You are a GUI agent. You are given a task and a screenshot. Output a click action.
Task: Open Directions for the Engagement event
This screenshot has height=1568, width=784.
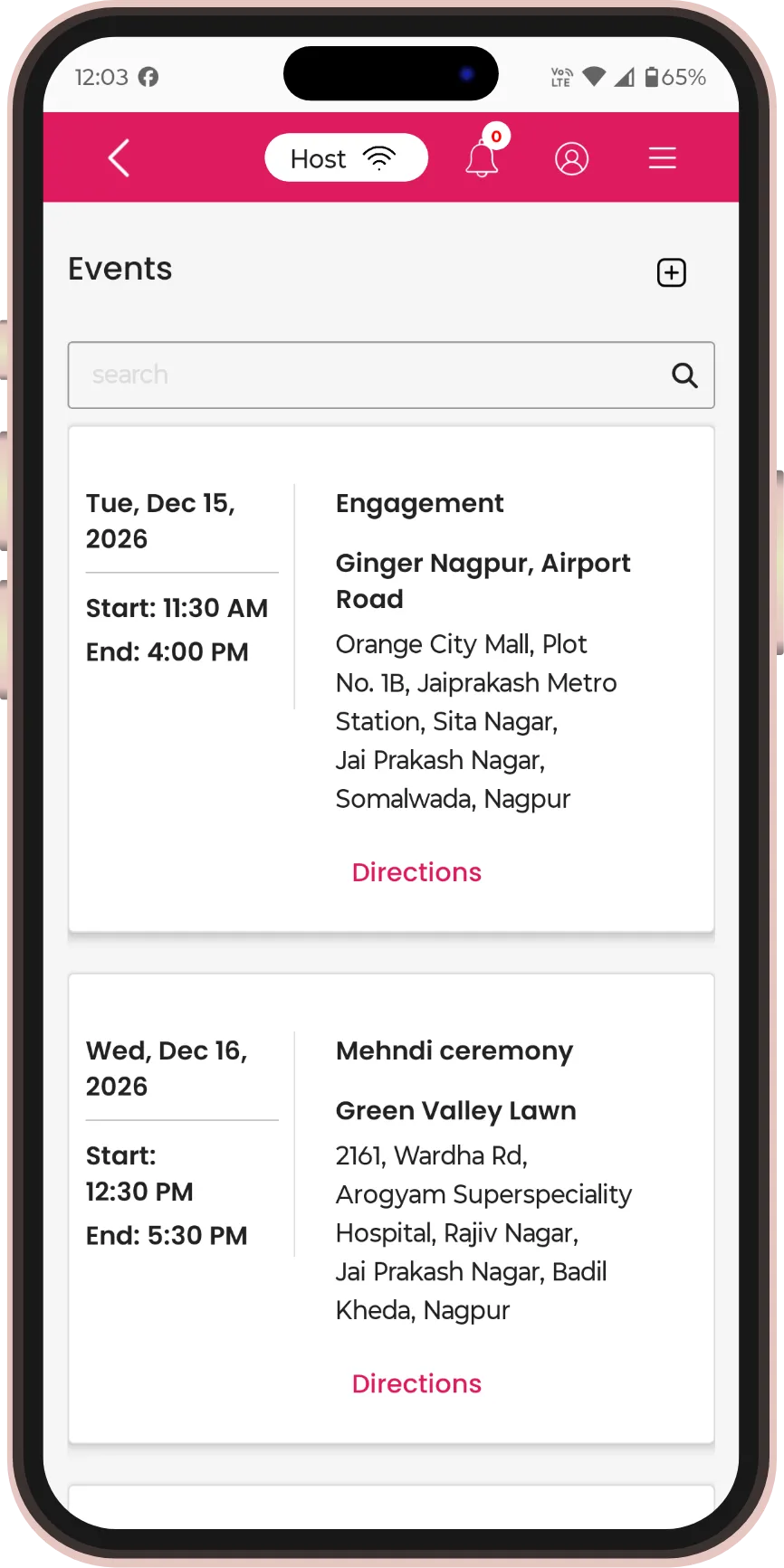[416, 871]
